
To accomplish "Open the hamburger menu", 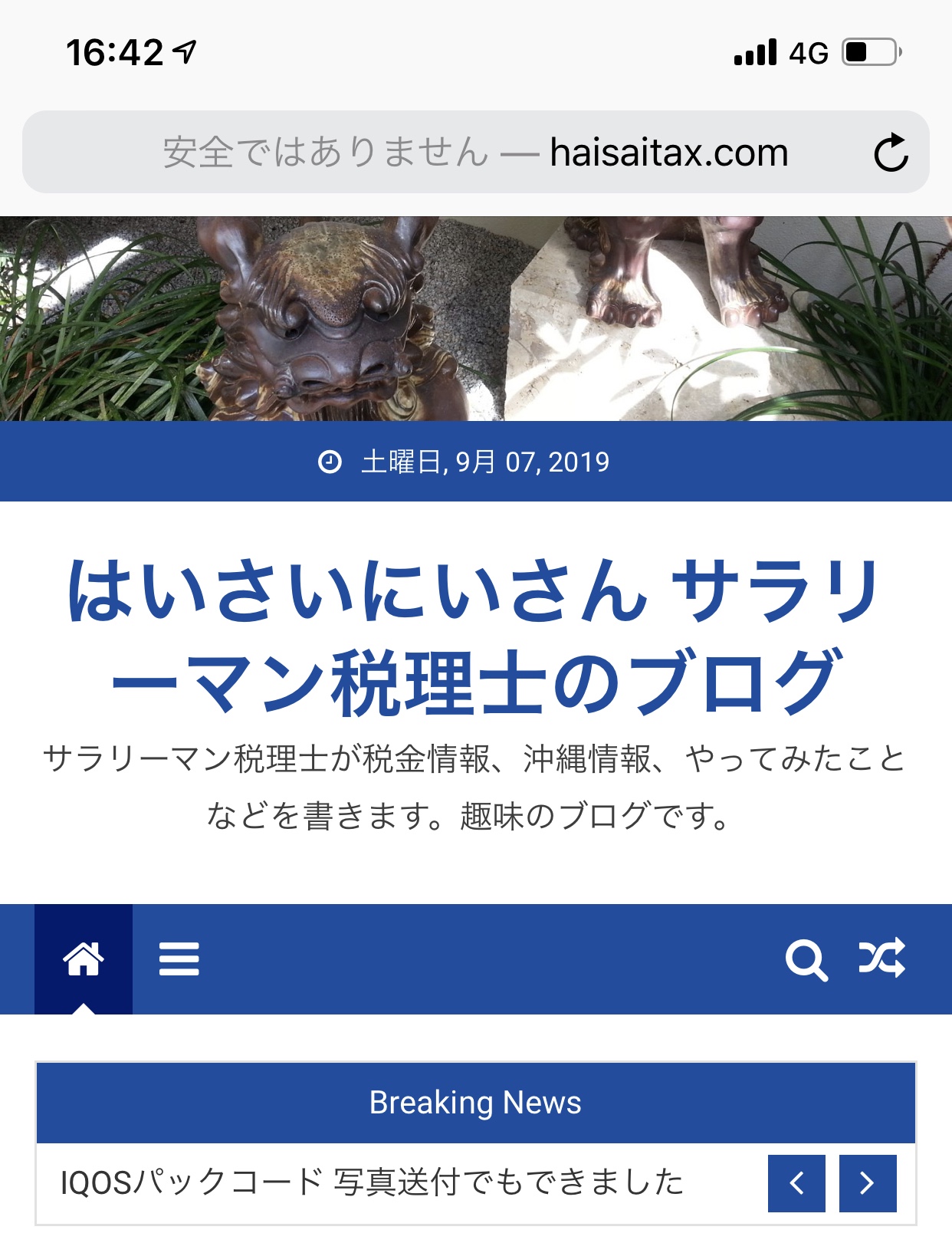I will [x=179, y=959].
